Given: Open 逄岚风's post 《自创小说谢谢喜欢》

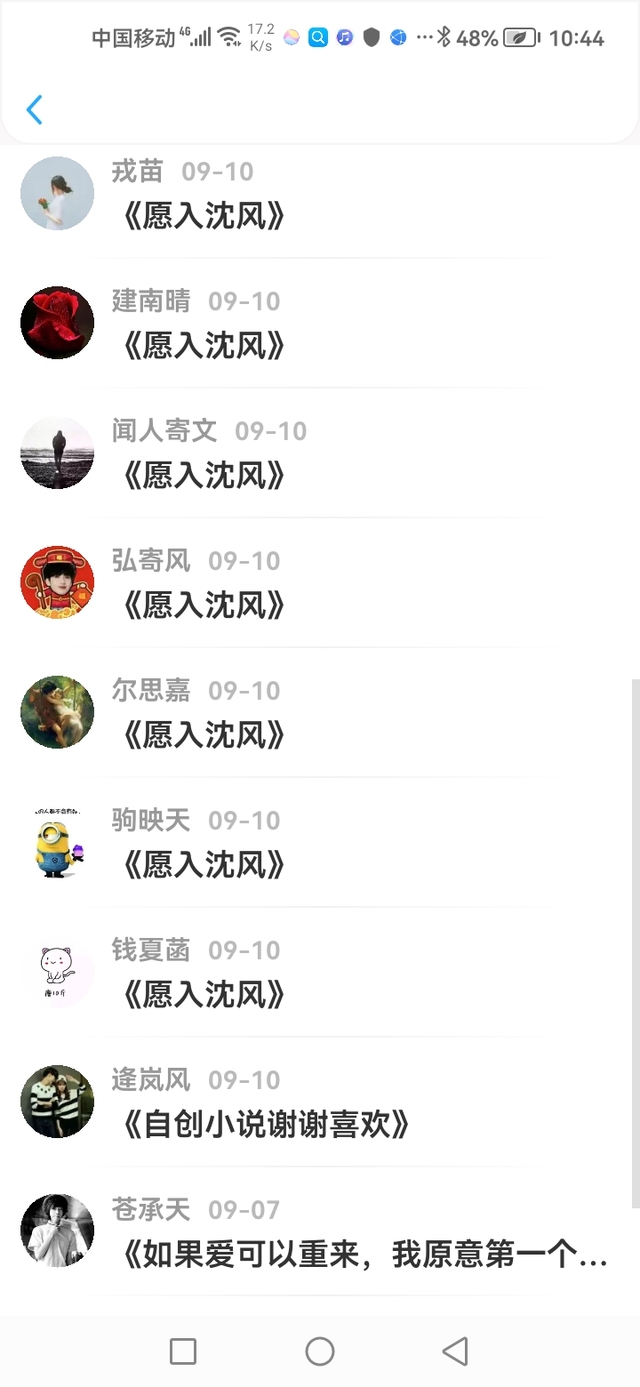Looking at the screenshot, I should [266, 1125].
